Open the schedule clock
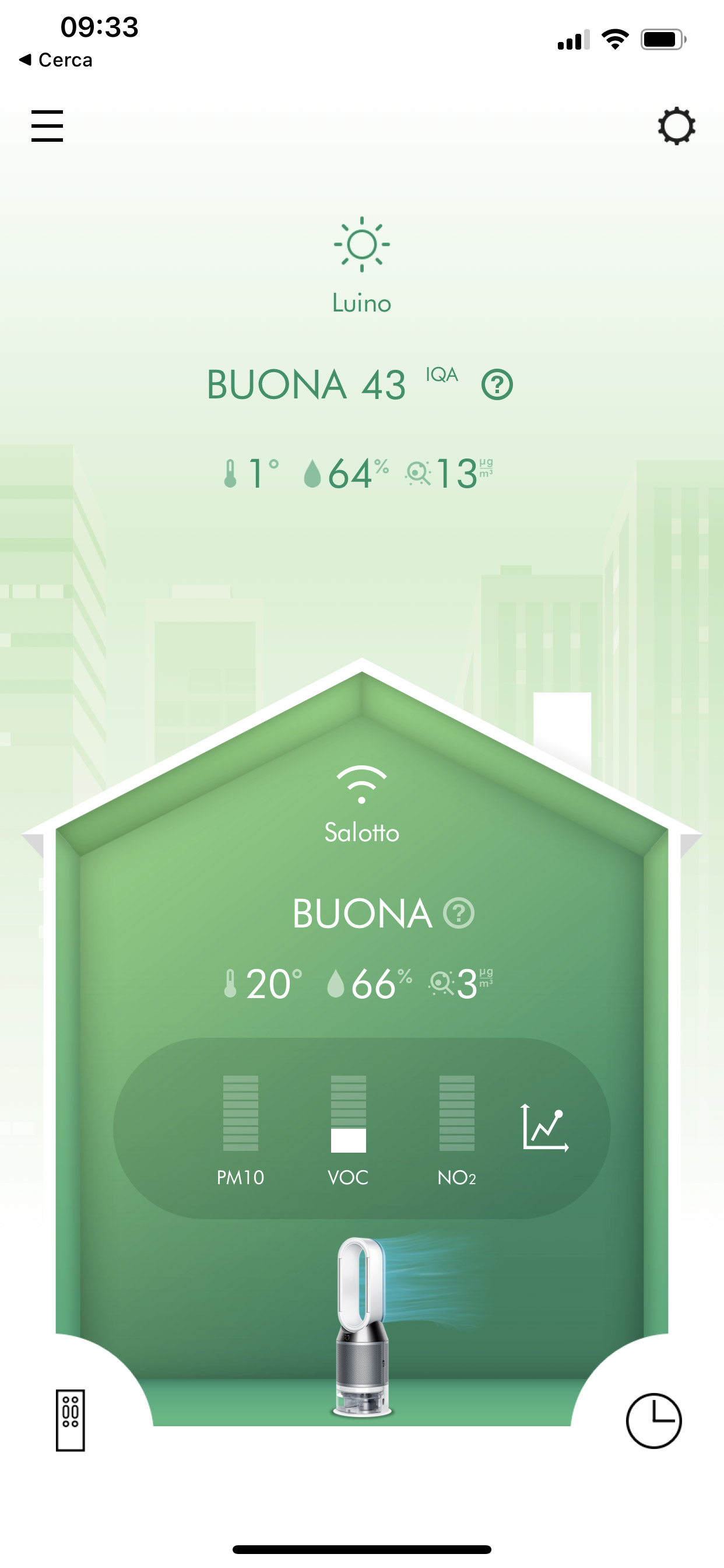This screenshot has height=1568, width=724. (x=654, y=1420)
